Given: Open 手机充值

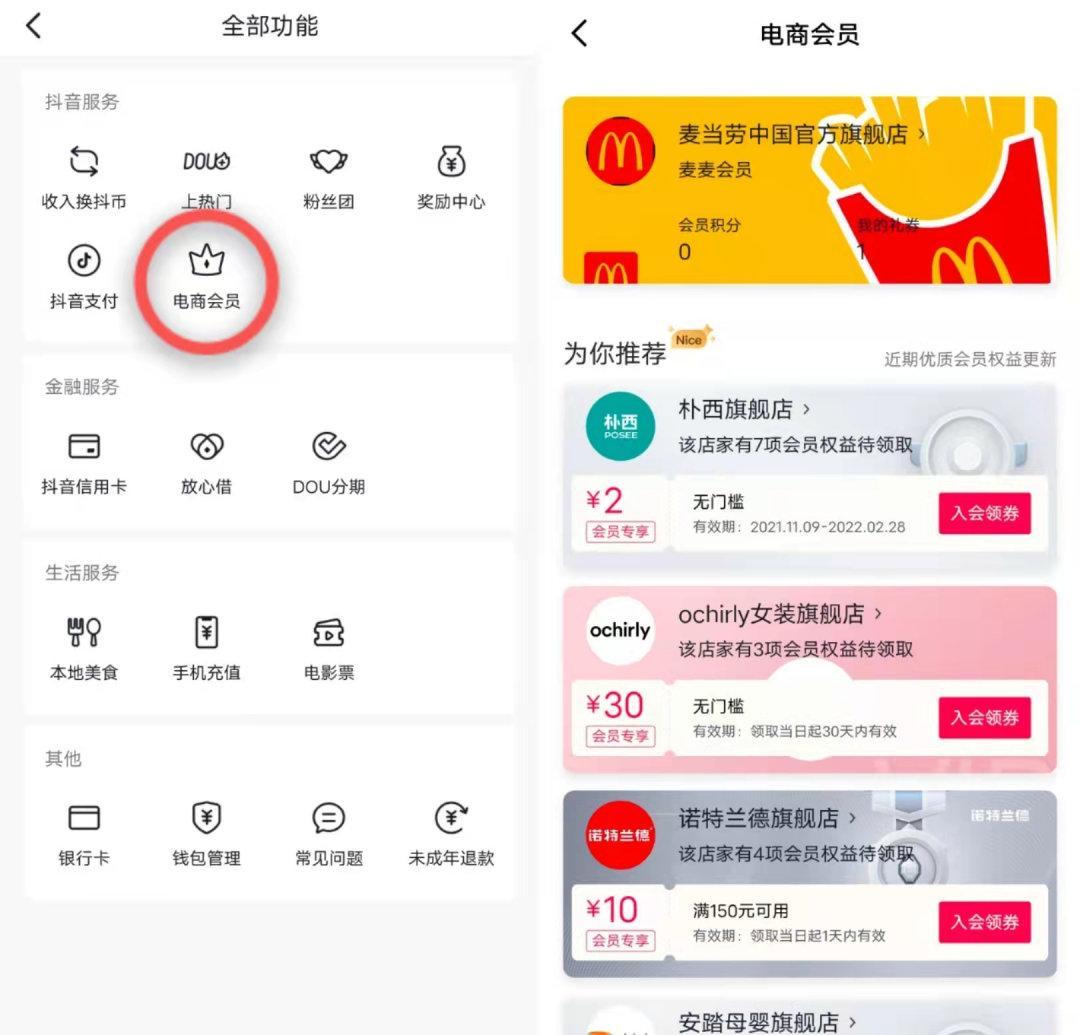Looking at the screenshot, I should coord(206,647).
